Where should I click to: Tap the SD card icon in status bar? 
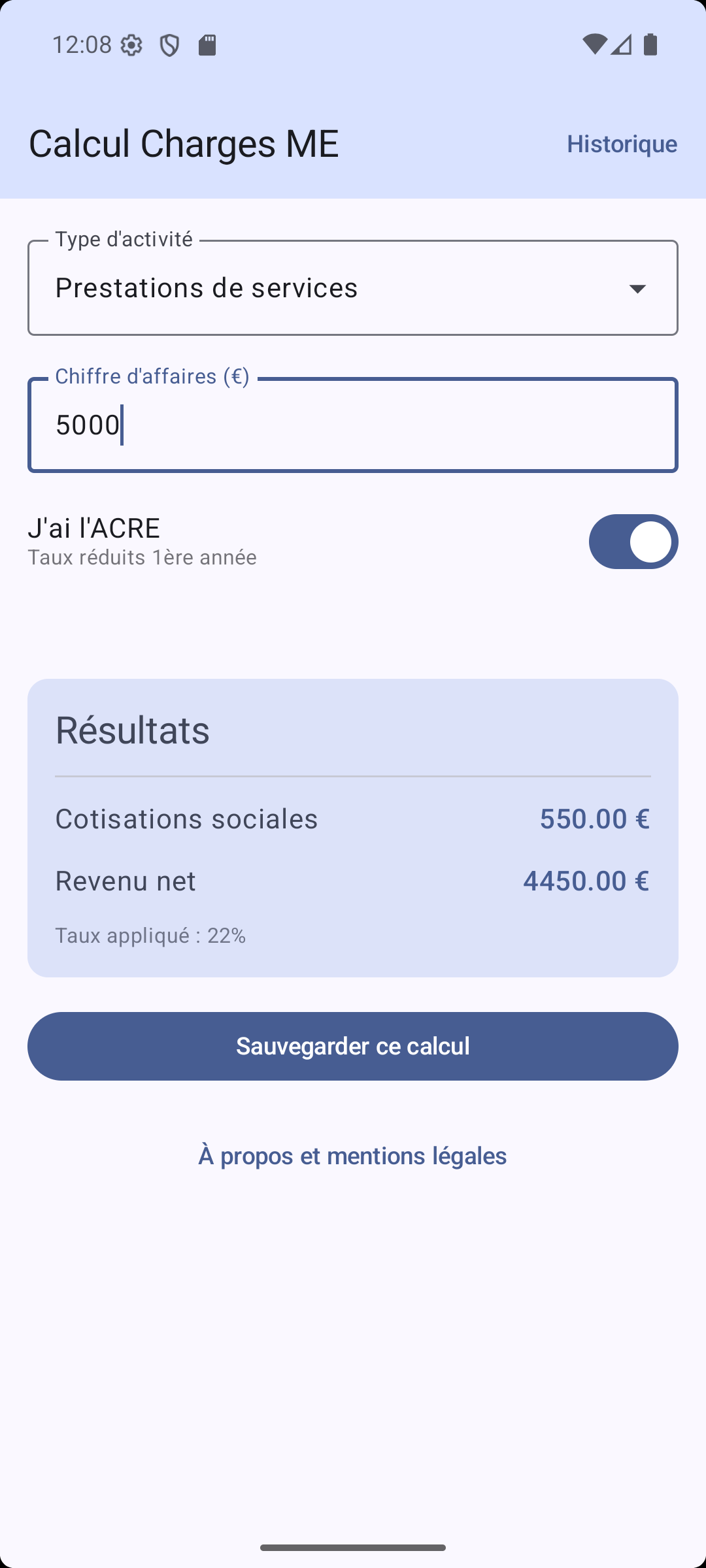point(207,45)
